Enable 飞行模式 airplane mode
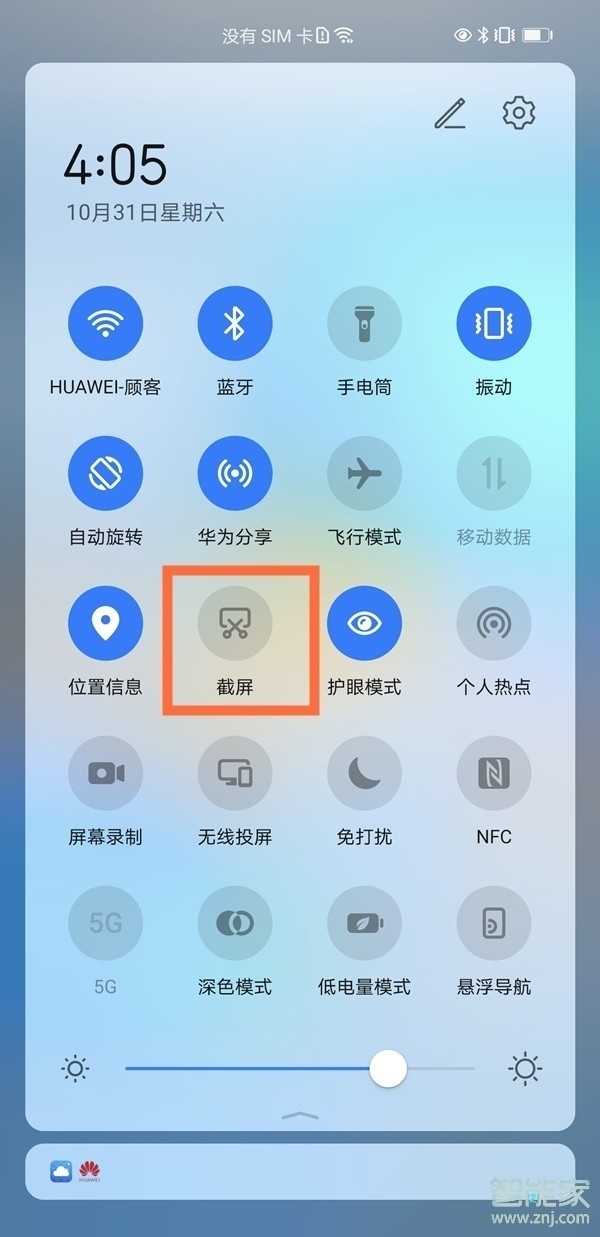Viewport: 600px width, 1237px height. pyautogui.click(x=364, y=473)
